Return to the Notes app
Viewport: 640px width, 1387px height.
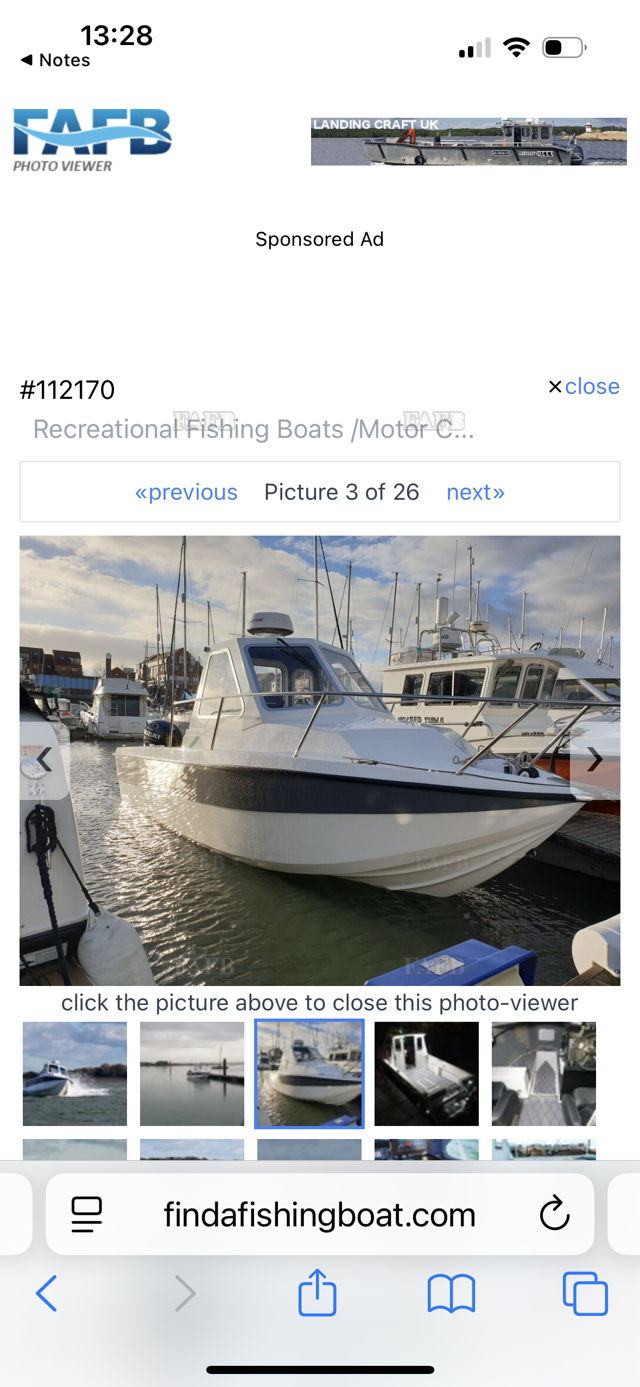[x=56, y=60]
